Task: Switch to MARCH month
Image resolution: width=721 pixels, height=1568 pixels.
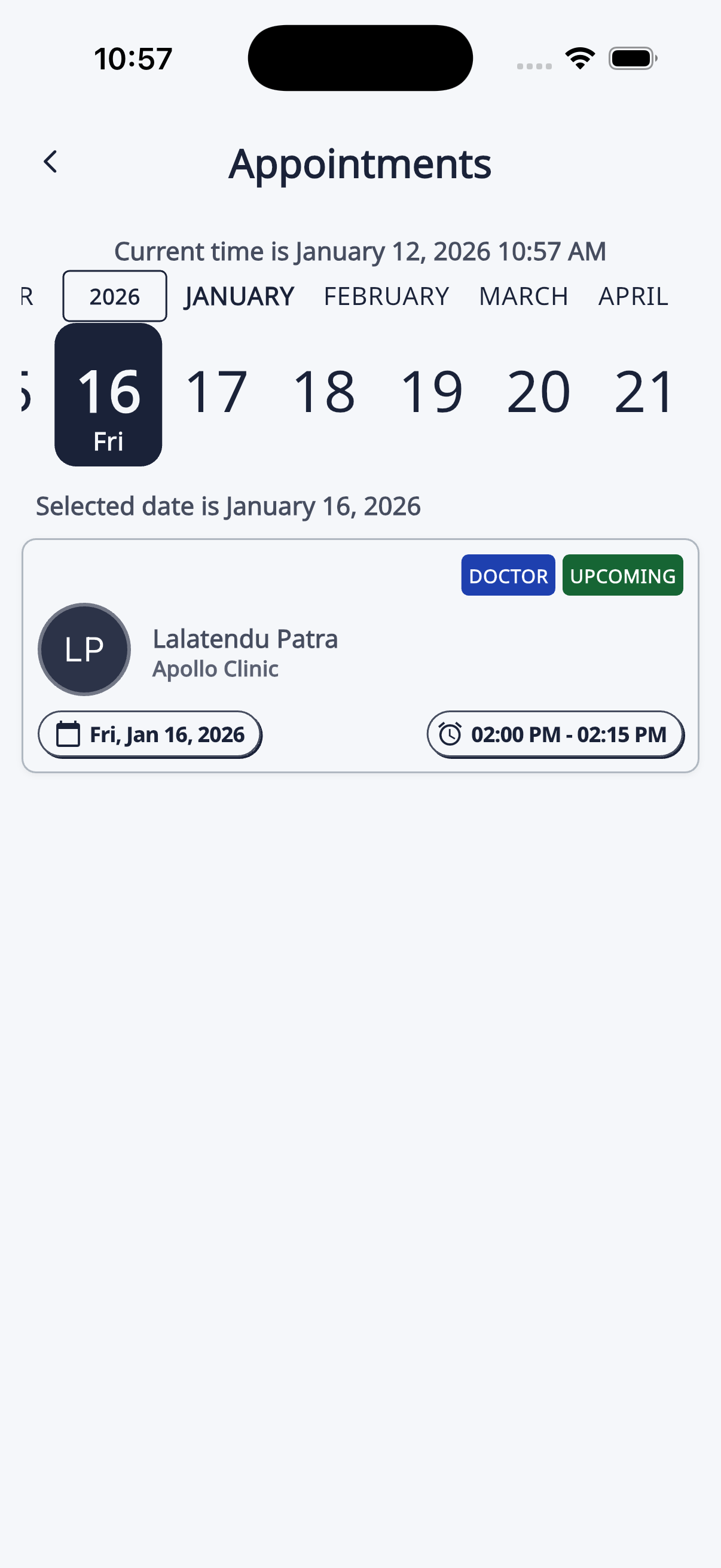Action: (523, 297)
